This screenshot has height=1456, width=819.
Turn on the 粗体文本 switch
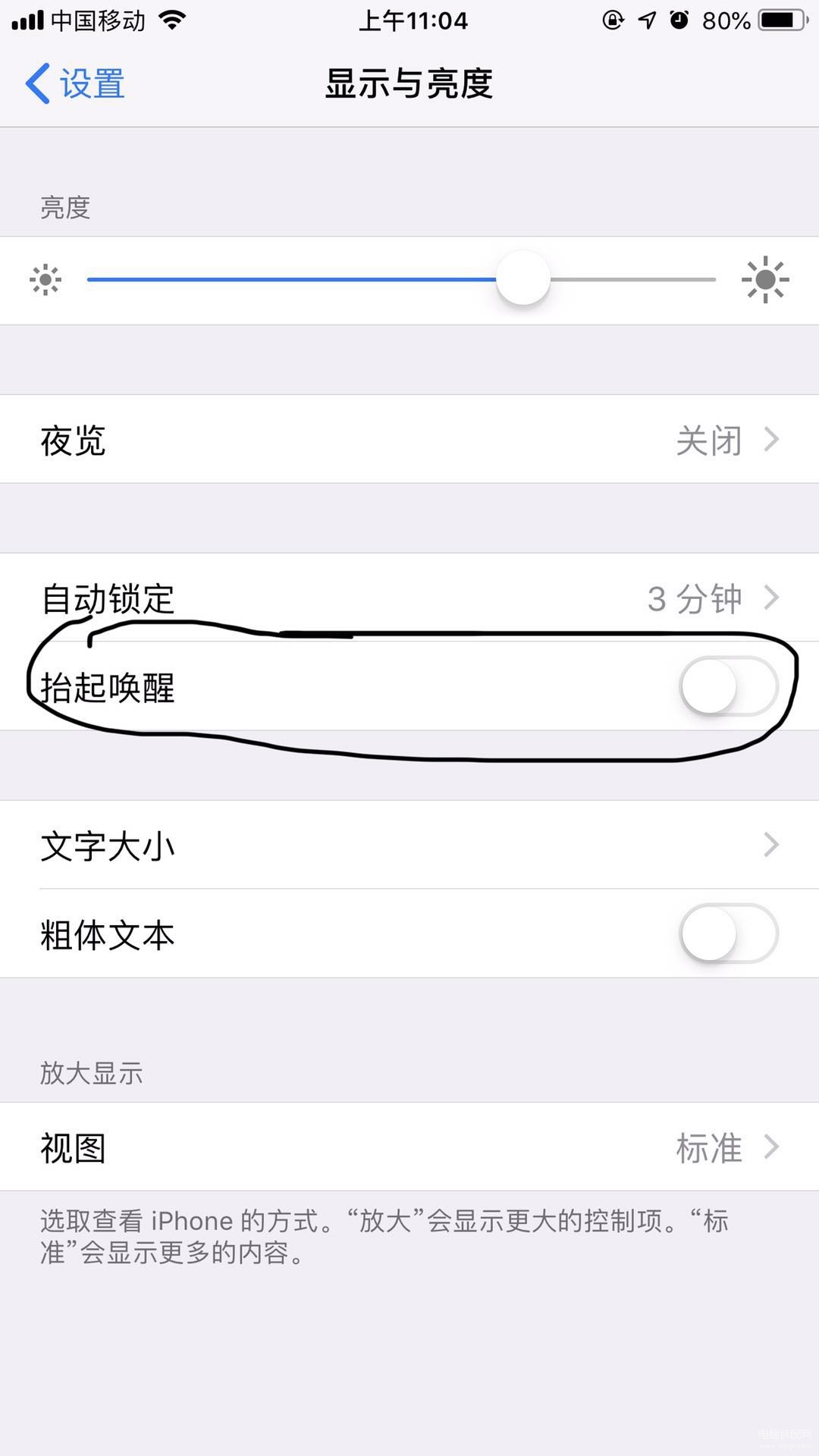(x=729, y=934)
